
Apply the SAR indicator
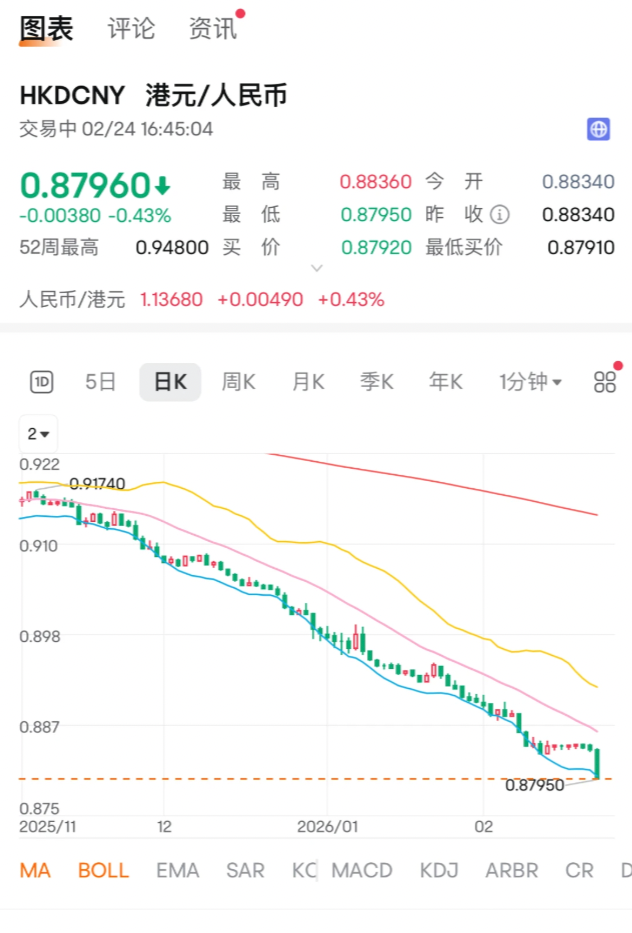pyautogui.click(x=245, y=870)
